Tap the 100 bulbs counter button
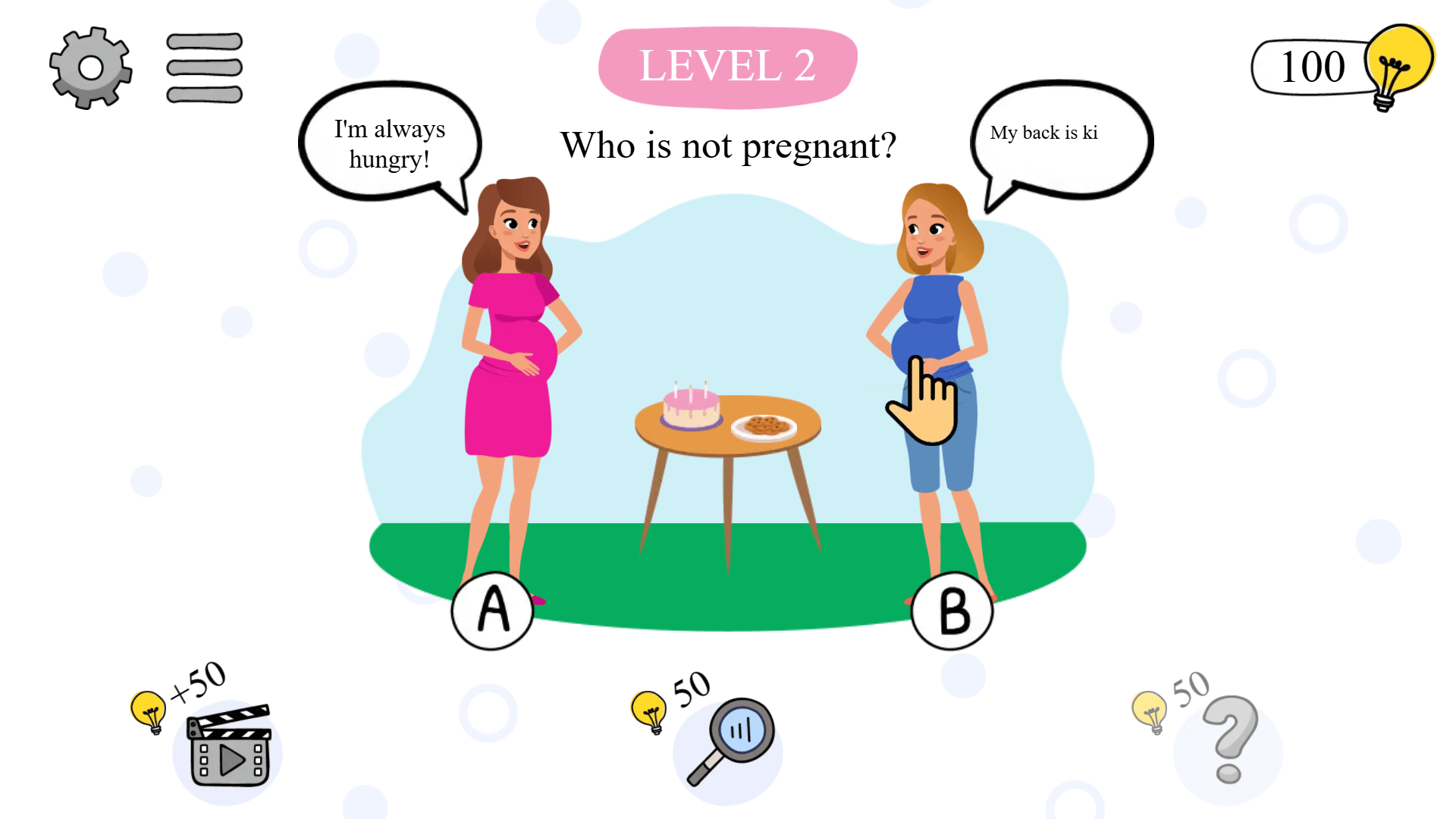The image size is (1456, 819). (x=1341, y=67)
